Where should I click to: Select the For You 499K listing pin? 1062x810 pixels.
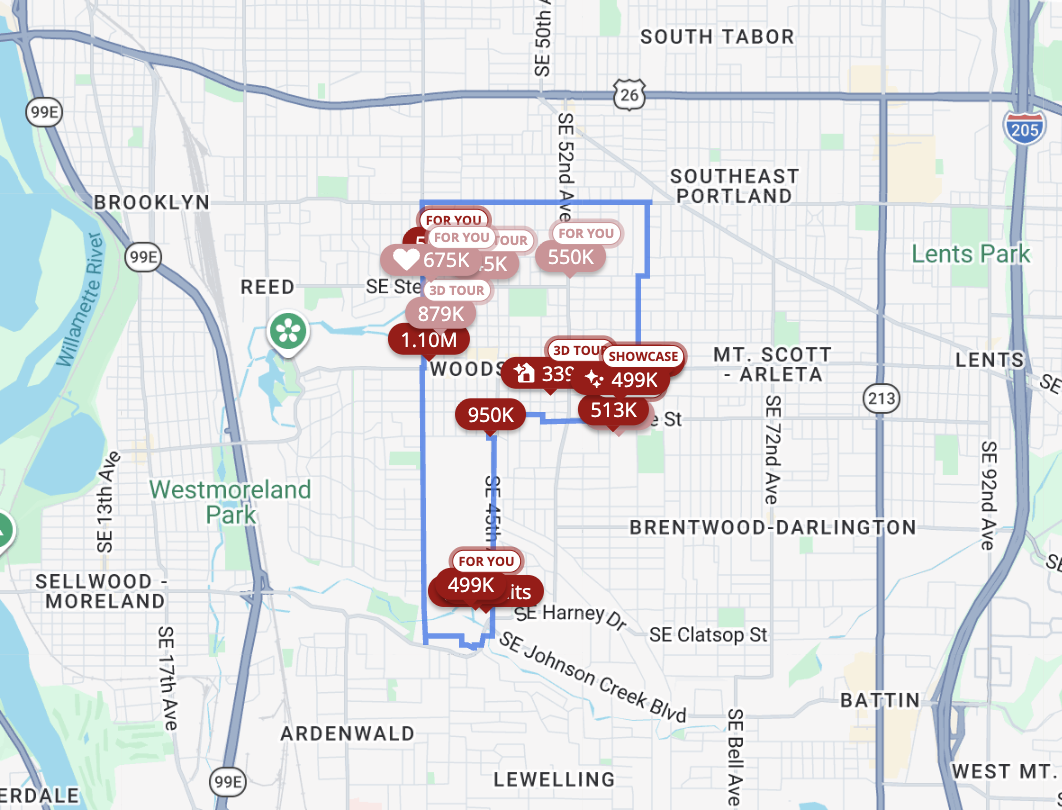click(x=471, y=585)
